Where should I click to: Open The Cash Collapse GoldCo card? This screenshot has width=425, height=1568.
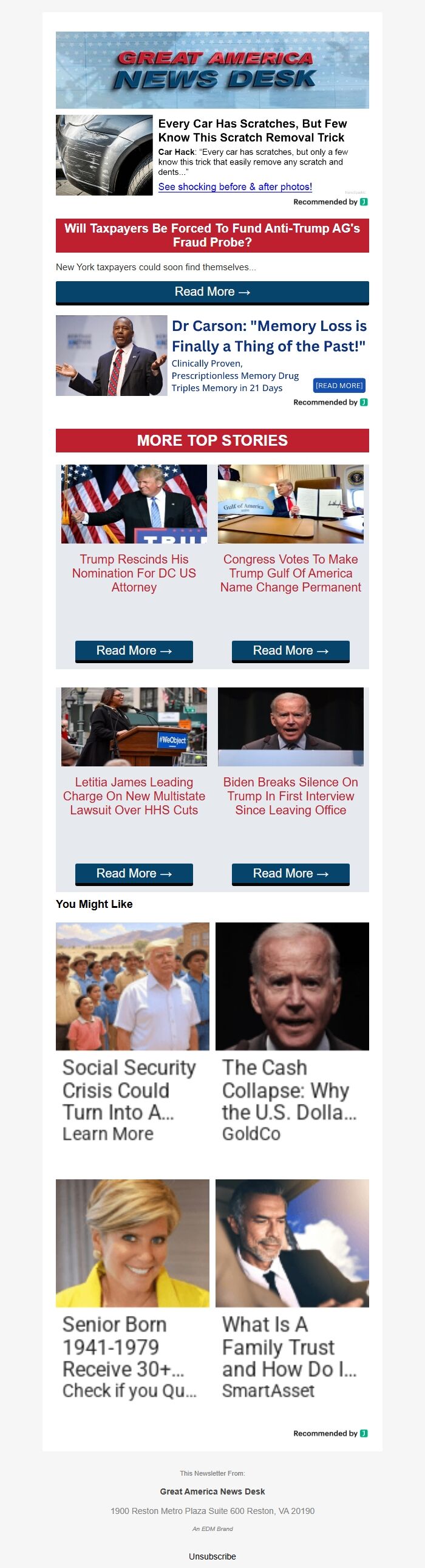(x=291, y=1035)
